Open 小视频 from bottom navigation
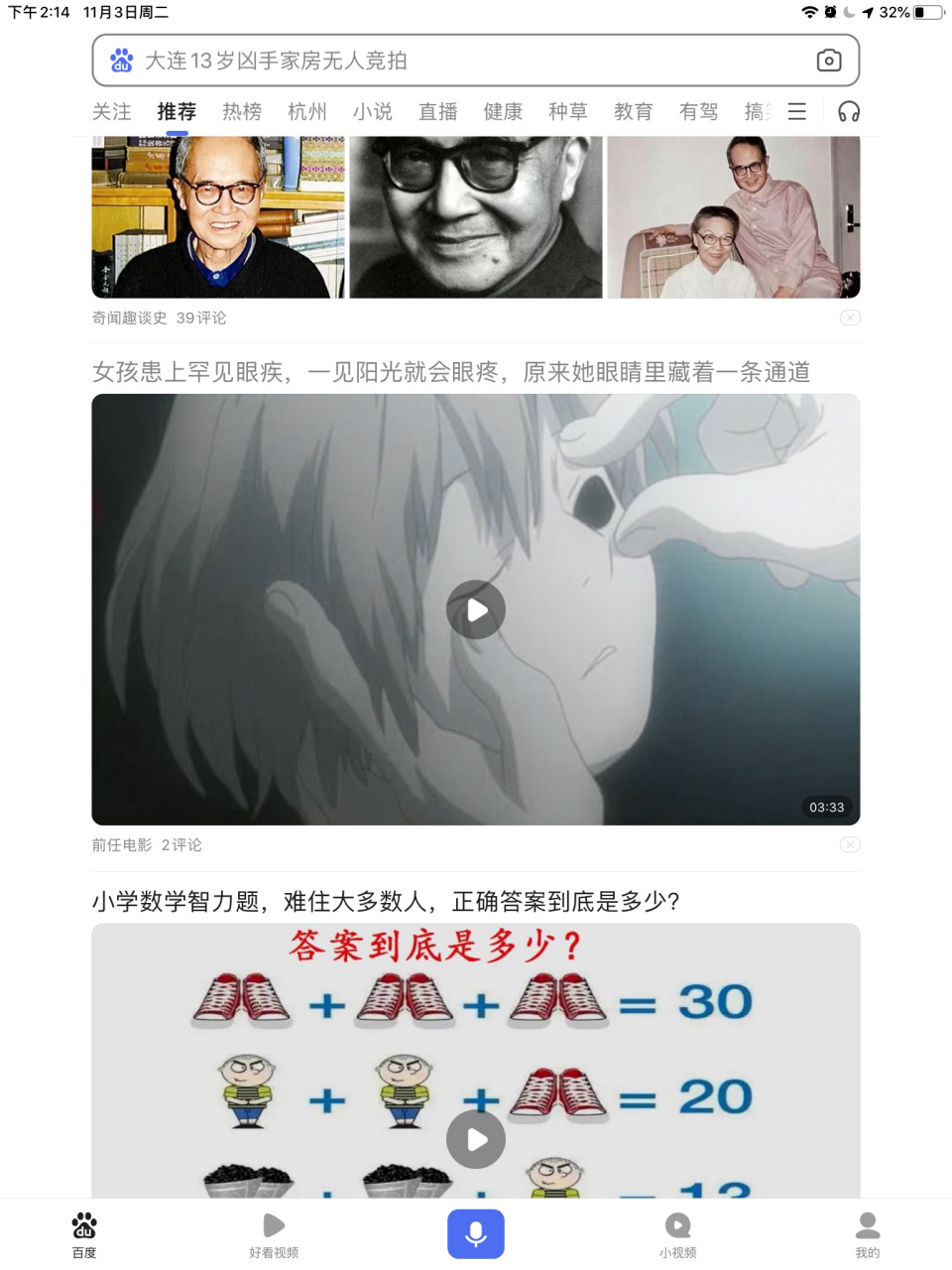 [677, 1233]
